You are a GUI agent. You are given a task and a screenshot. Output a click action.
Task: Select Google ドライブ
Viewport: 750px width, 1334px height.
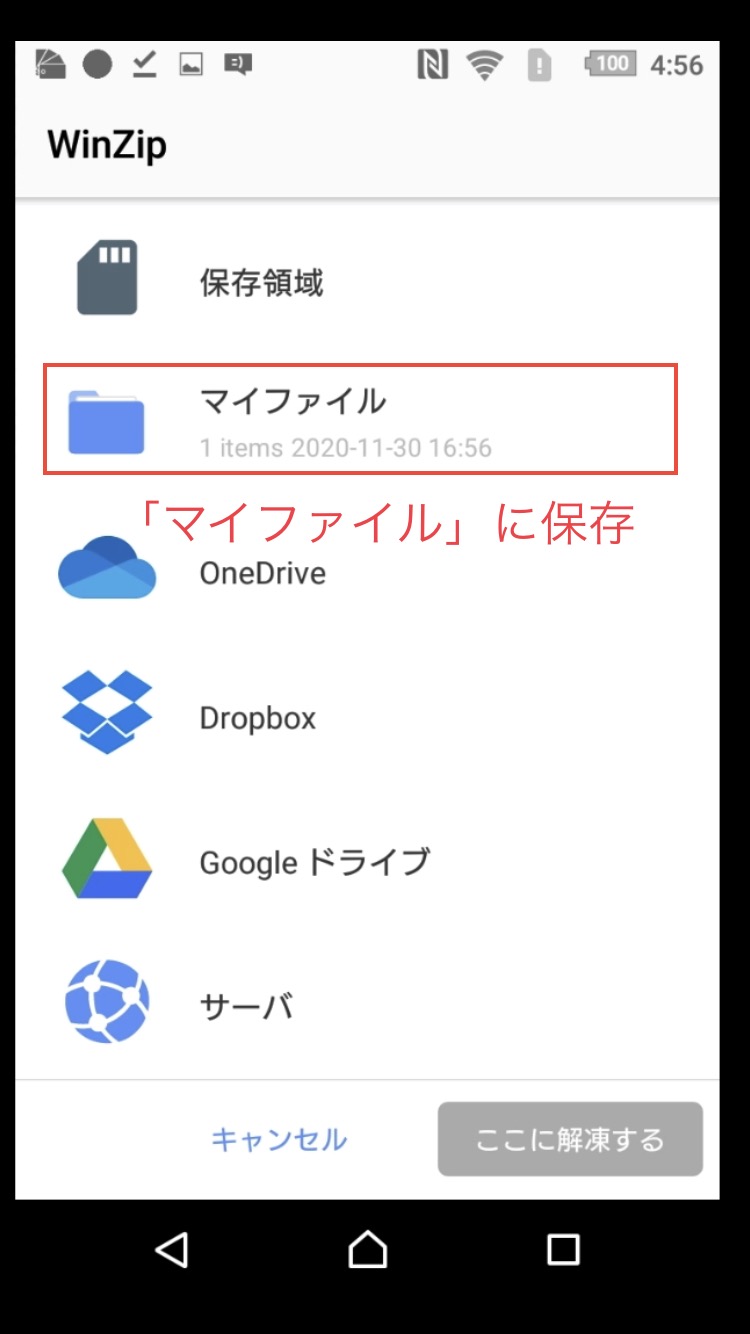[367, 861]
